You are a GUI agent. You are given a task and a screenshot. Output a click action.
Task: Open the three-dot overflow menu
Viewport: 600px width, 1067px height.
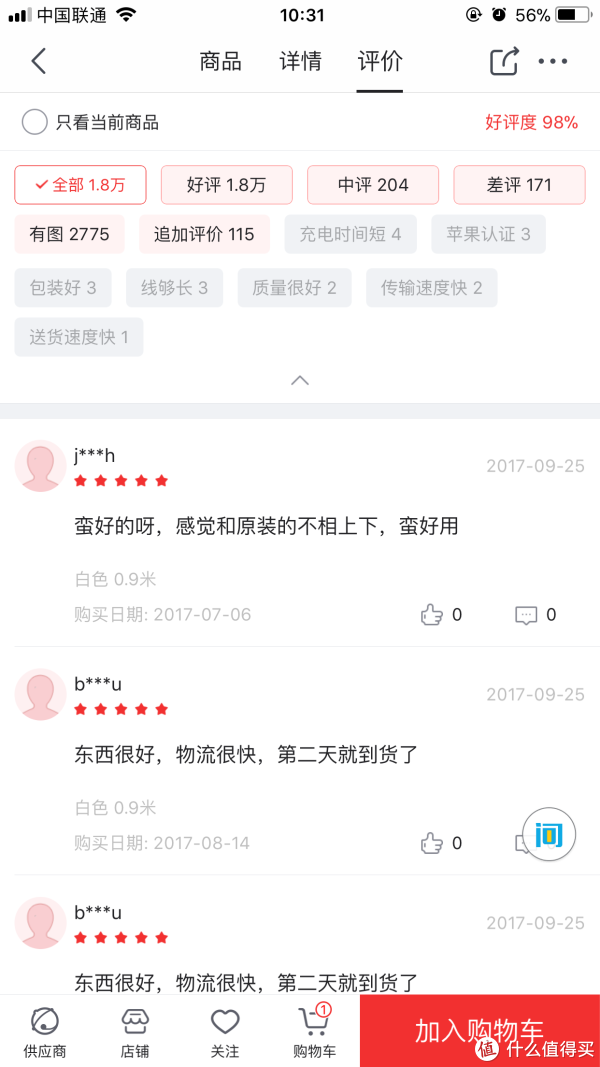pos(553,61)
